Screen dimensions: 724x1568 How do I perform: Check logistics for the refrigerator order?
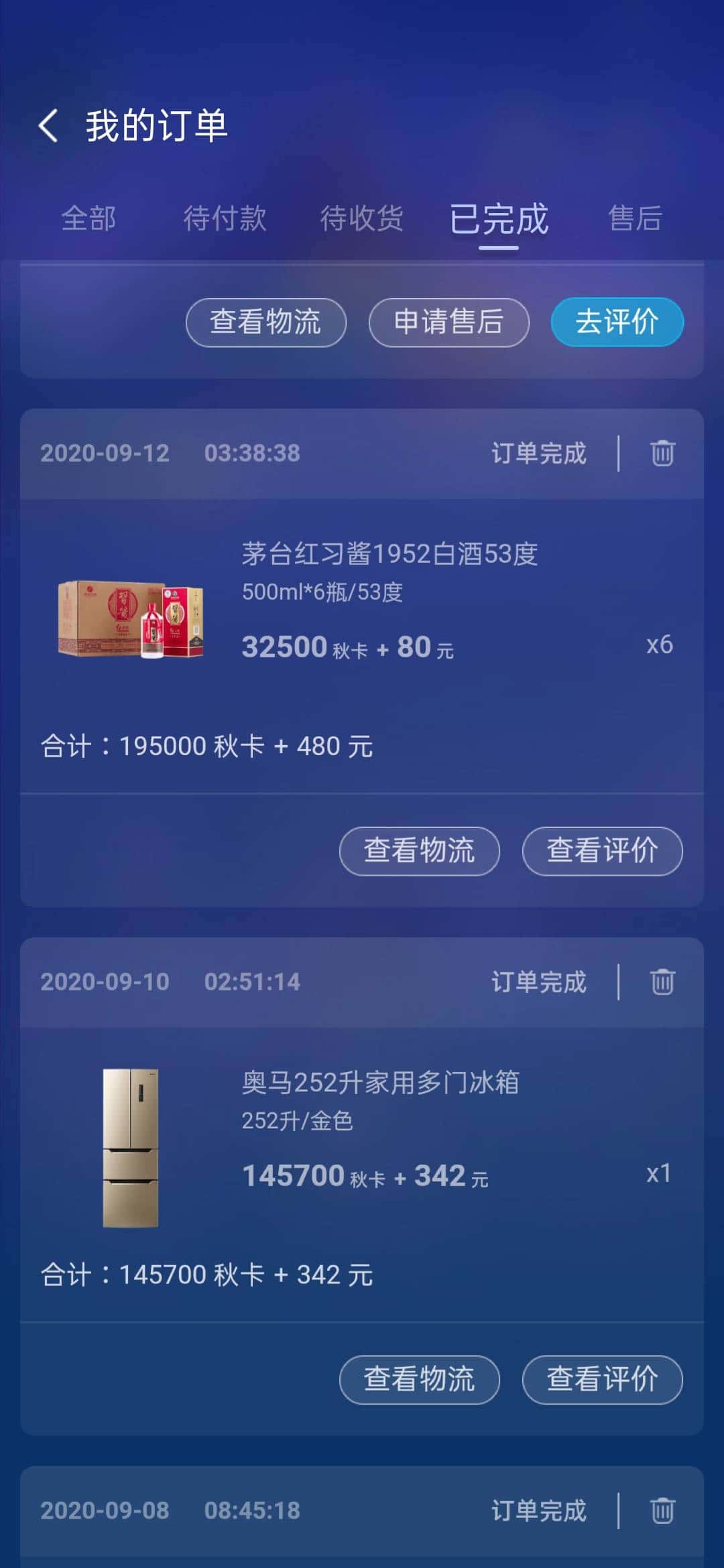click(418, 1380)
